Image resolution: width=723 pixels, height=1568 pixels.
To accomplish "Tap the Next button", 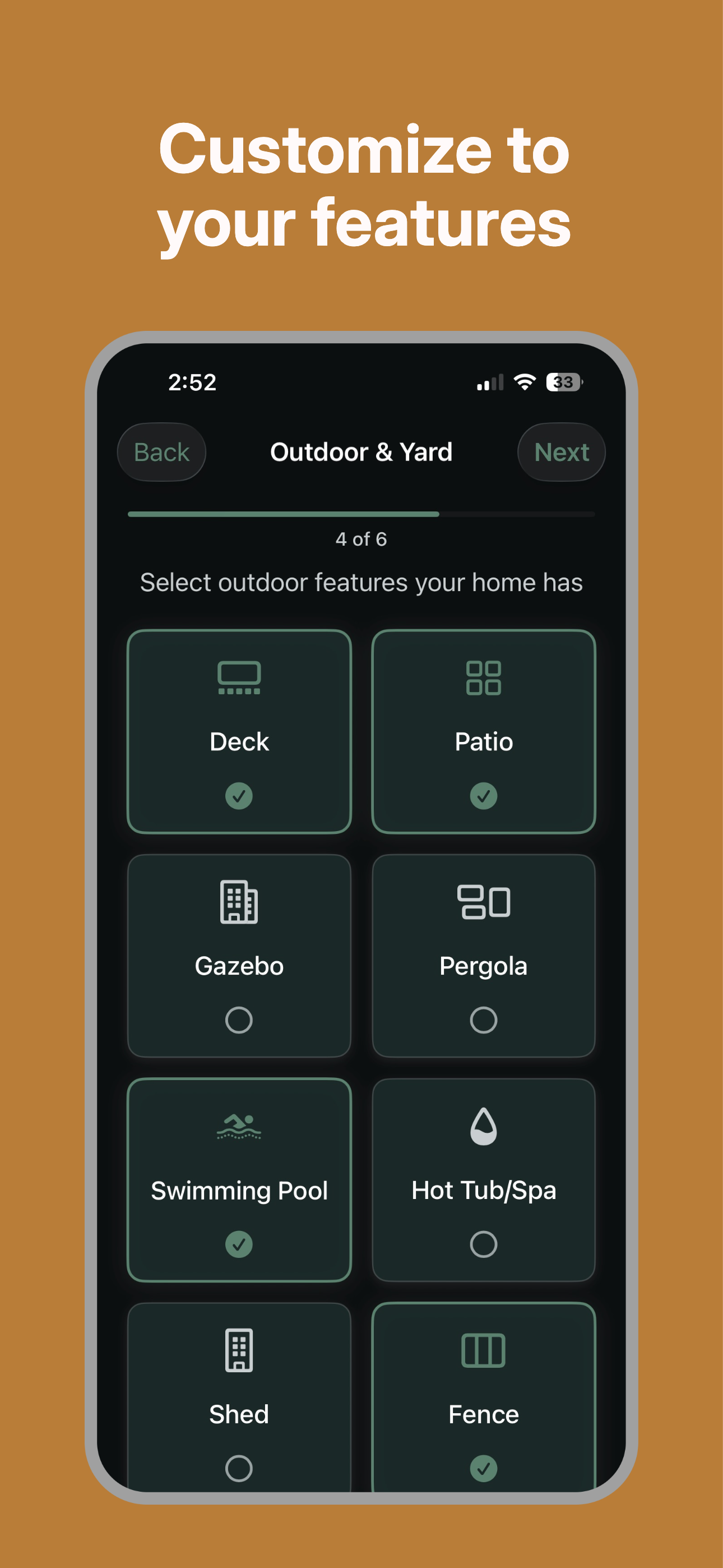I will pos(560,451).
